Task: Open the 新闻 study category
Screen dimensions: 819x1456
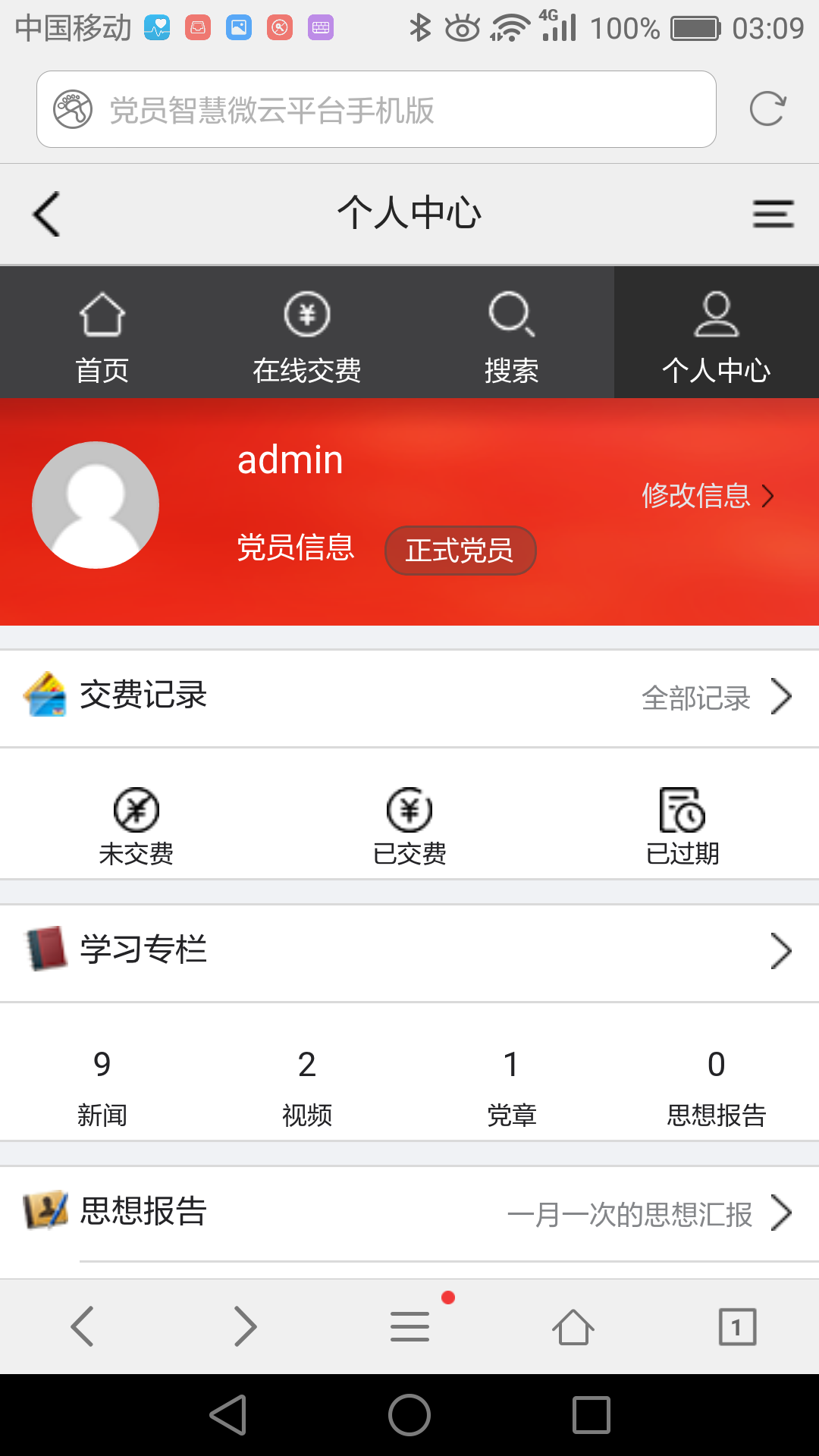Action: 102,1087
